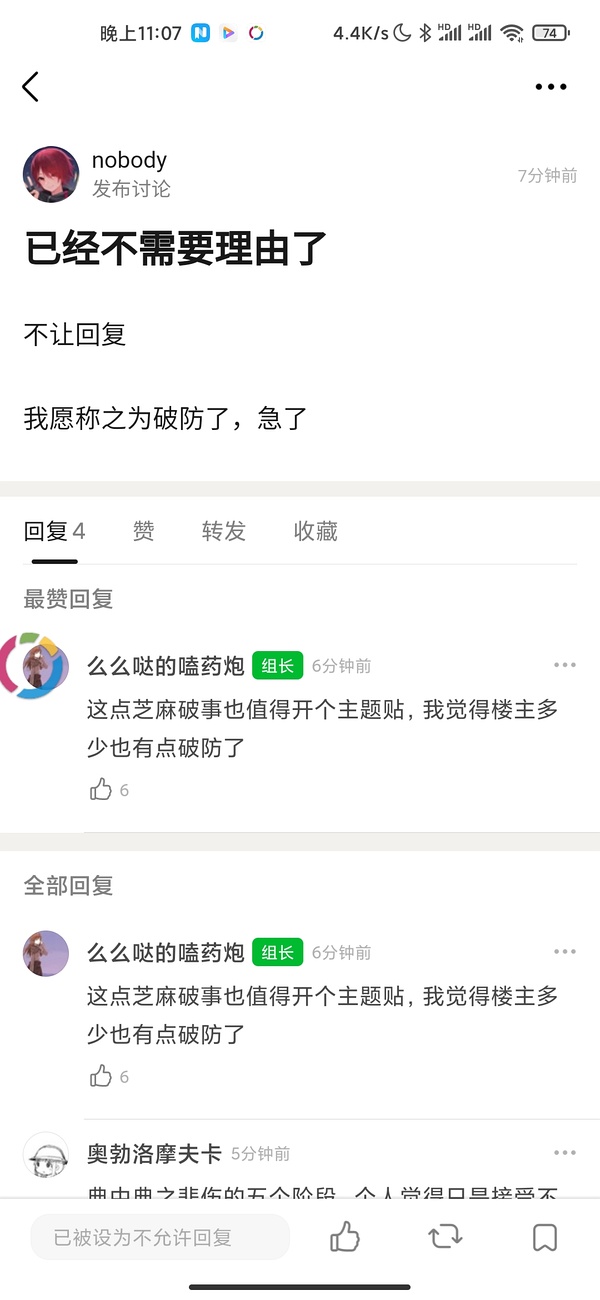
Task: Like this post from bottom bar
Action: tap(345, 1238)
